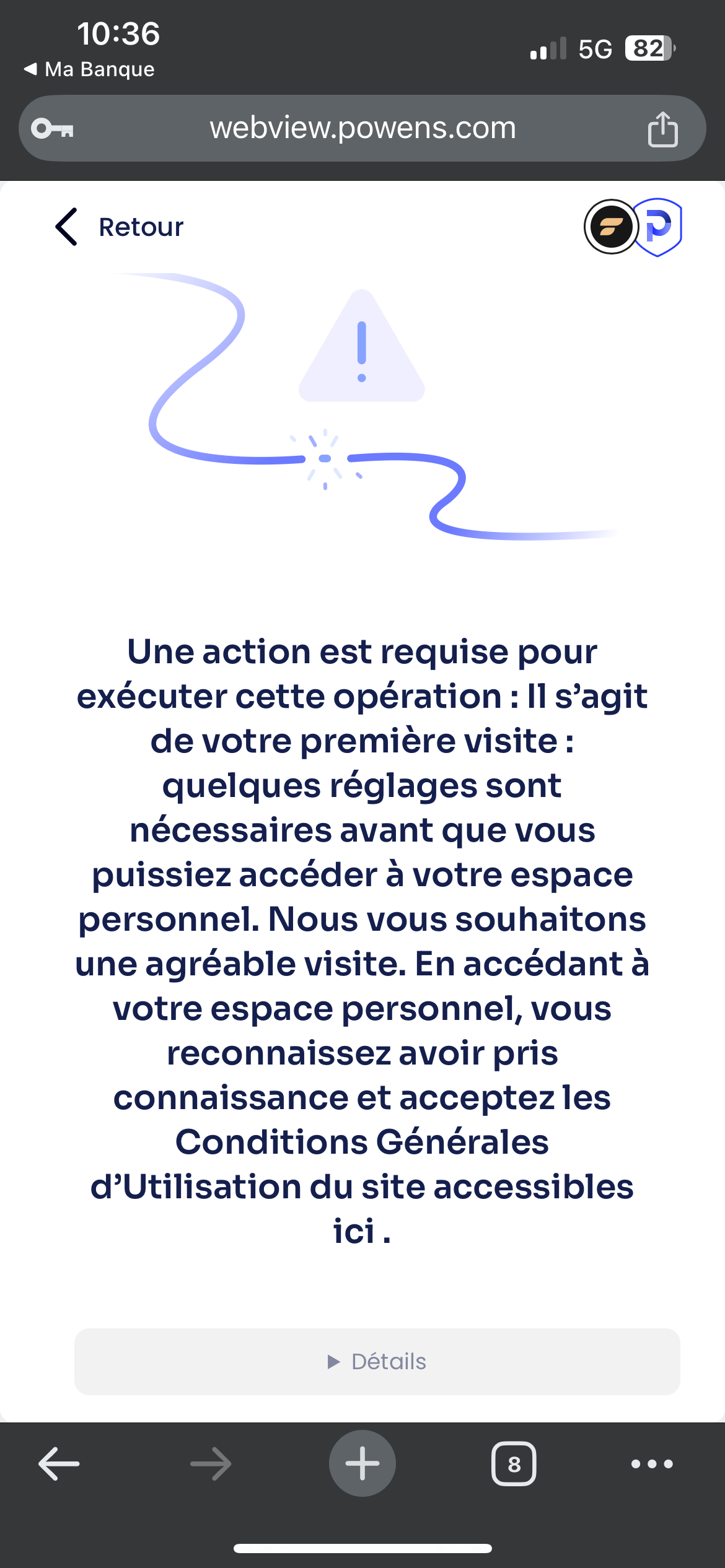
Task: Open a new tab with plus button
Action: pyautogui.click(x=362, y=1463)
